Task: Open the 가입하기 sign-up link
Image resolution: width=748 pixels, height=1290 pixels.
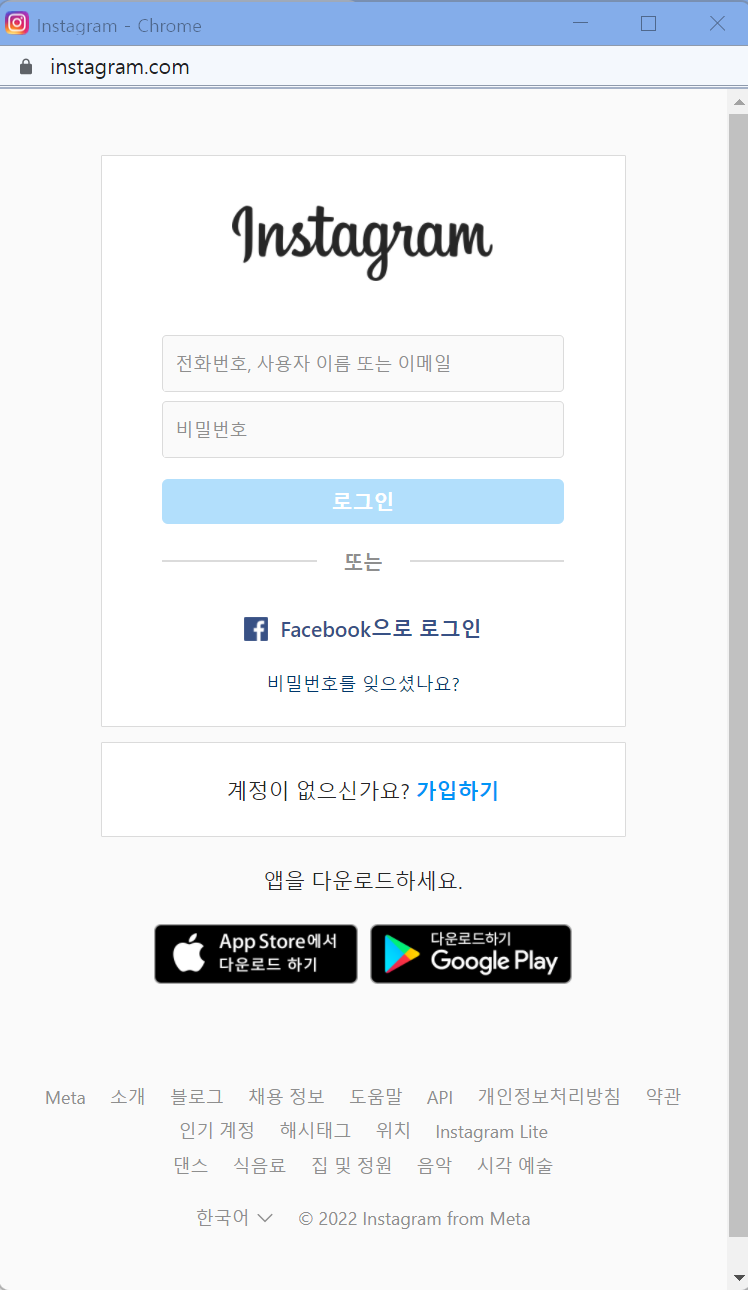Action: click(x=457, y=791)
